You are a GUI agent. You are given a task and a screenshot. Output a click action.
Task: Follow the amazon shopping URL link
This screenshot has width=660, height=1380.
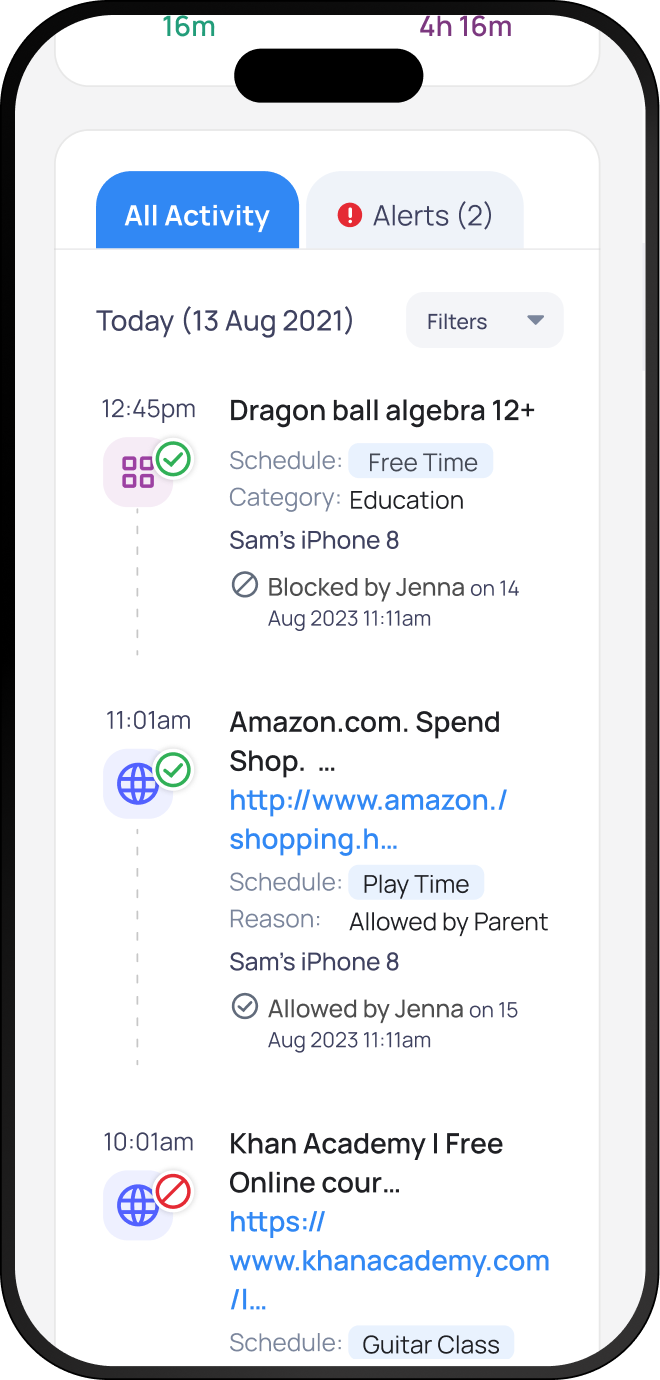367,819
